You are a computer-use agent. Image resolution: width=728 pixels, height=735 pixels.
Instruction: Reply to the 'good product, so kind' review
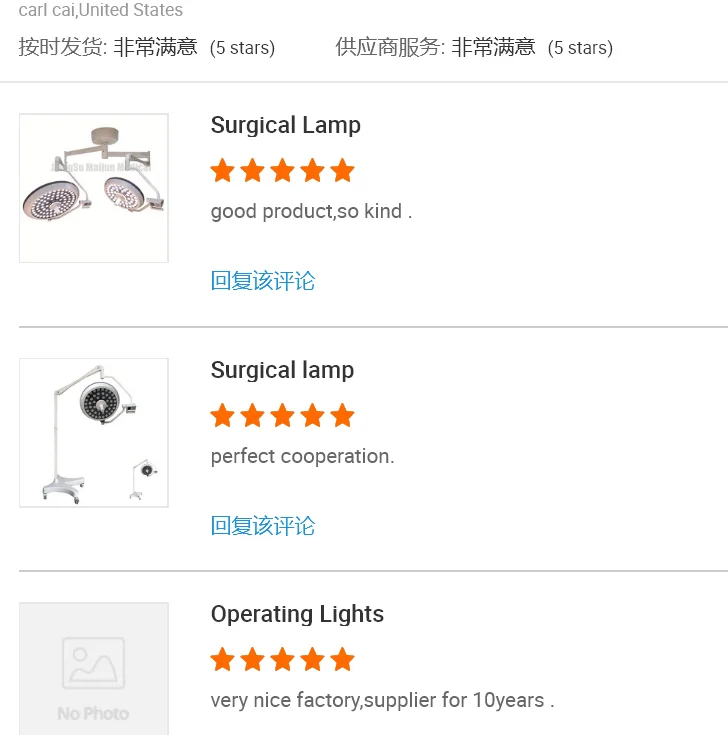click(x=263, y=281)
